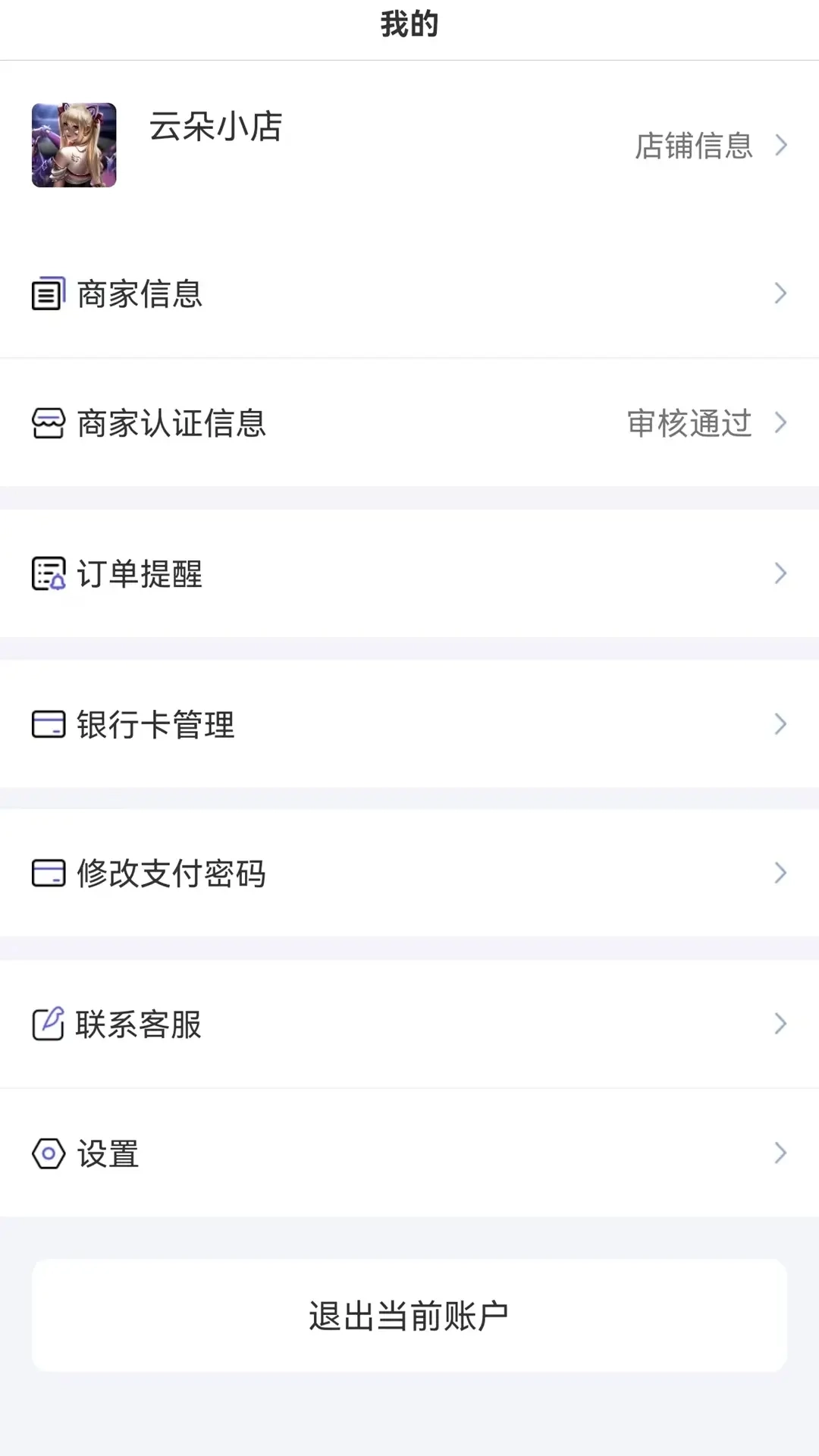Click the 银行卡管理 bank card icon
The width and height of the screenshot is (819, 1456).
click(x=48, y=724)
